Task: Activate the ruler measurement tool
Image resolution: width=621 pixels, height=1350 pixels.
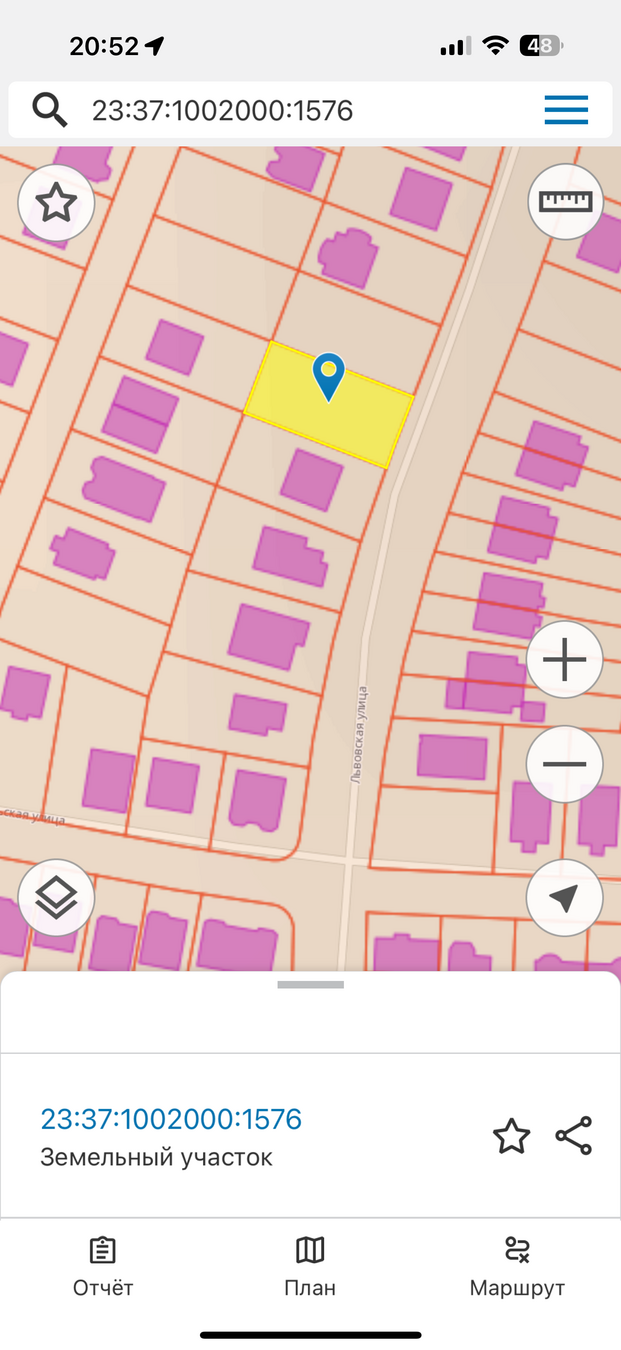Action: tap(565, 201)
